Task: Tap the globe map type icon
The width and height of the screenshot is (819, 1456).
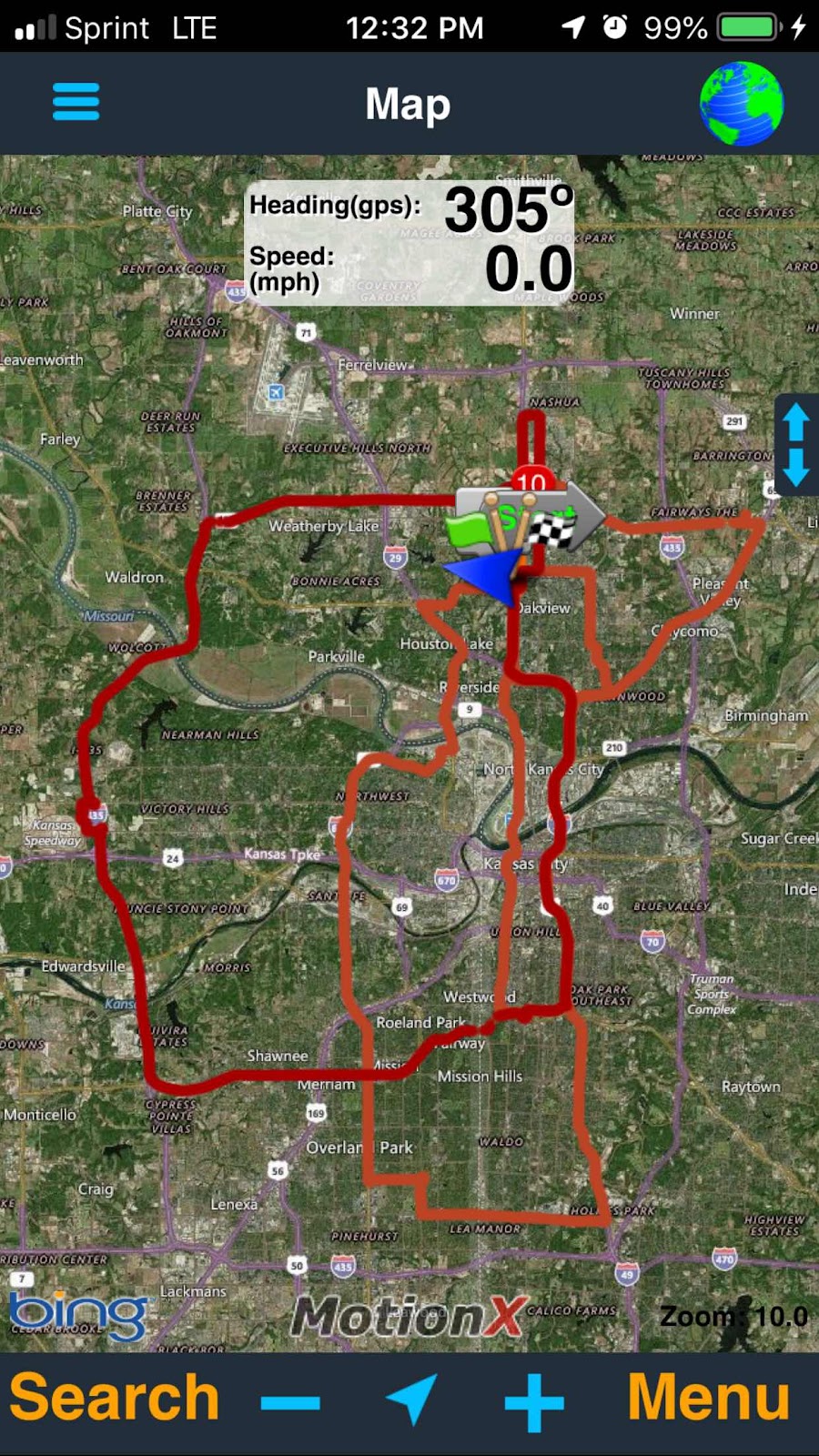Action: [x=741, y=104]
